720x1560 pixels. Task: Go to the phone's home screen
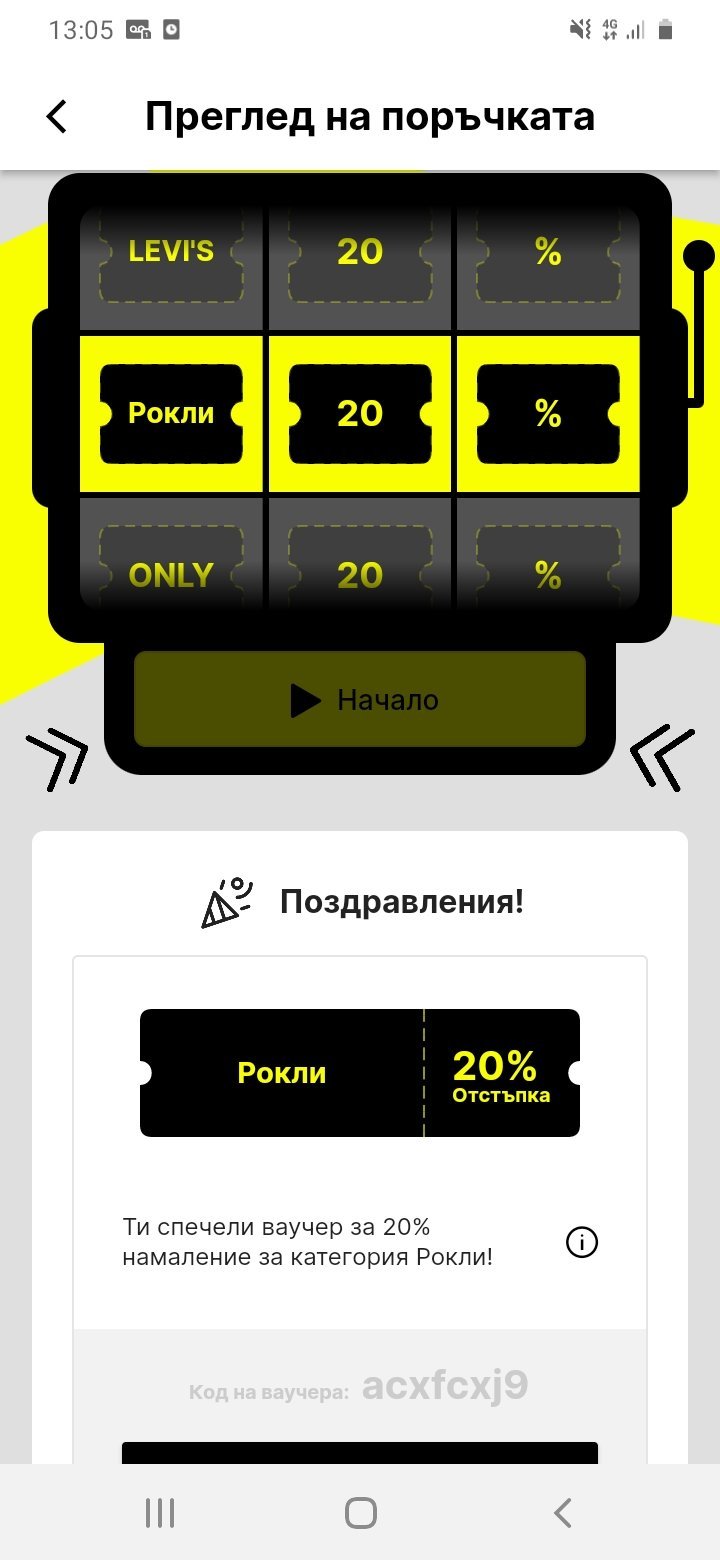point(360,1513)
